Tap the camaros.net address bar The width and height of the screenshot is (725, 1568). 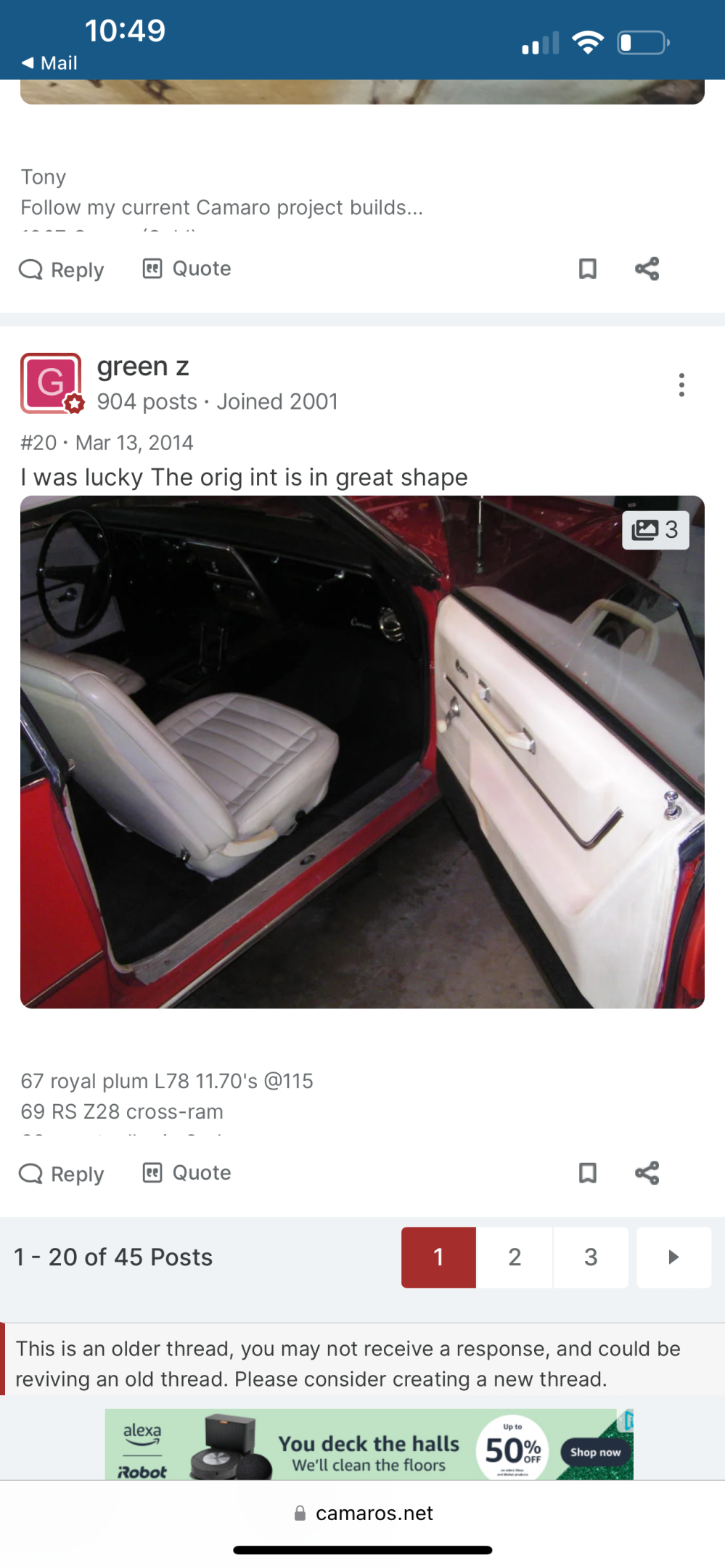click(362, 1513)
